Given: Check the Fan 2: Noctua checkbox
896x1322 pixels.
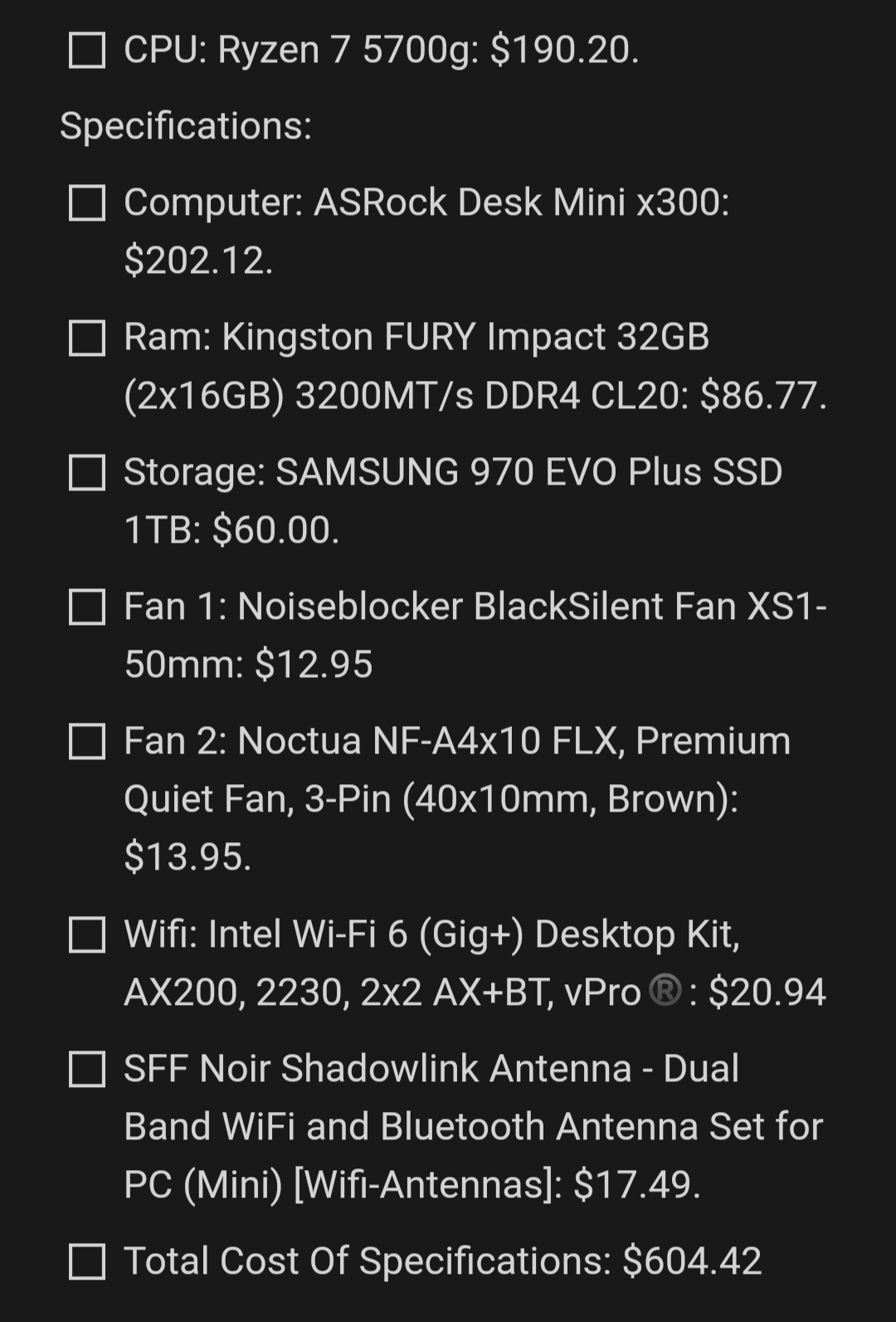Looking at the screenshot, I should click(85, 741).
